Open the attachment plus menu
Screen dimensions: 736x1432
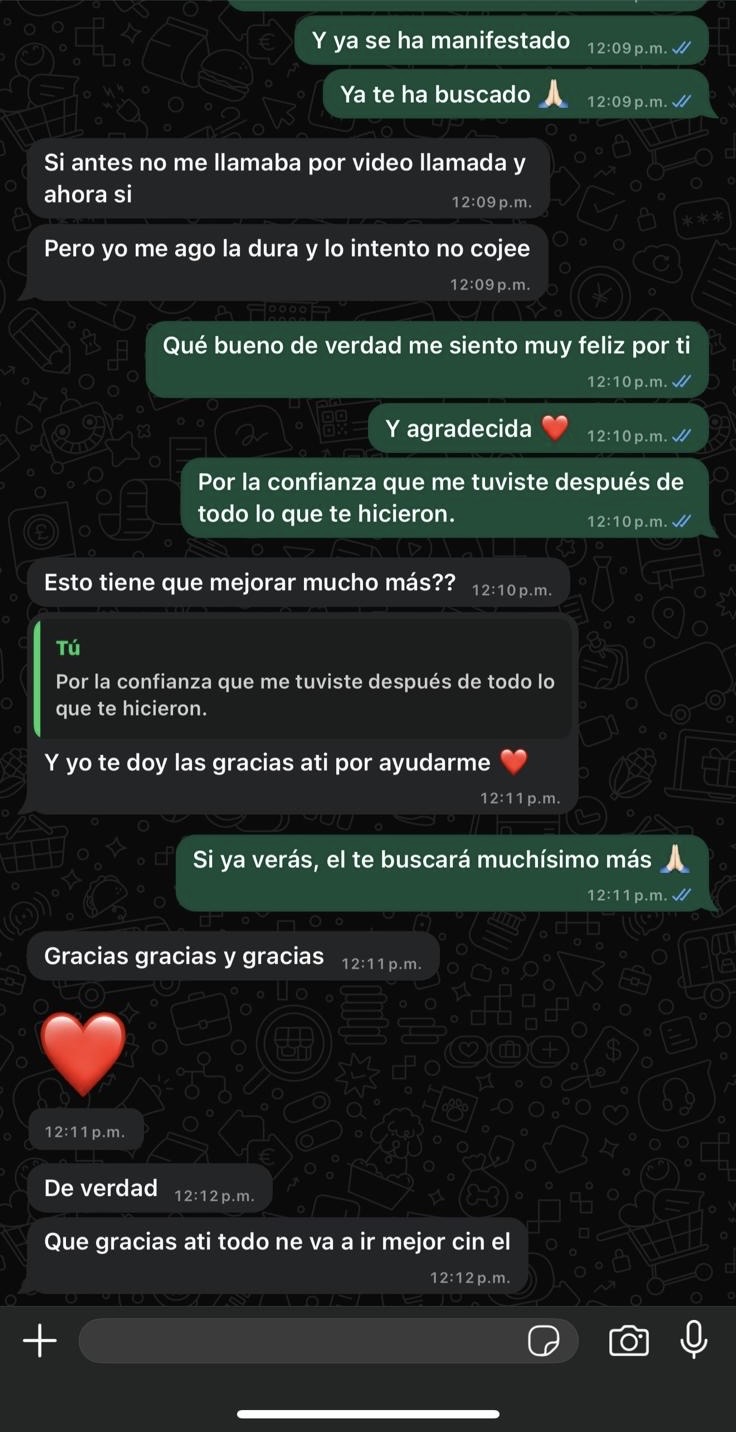click(x=40, y=1341)
